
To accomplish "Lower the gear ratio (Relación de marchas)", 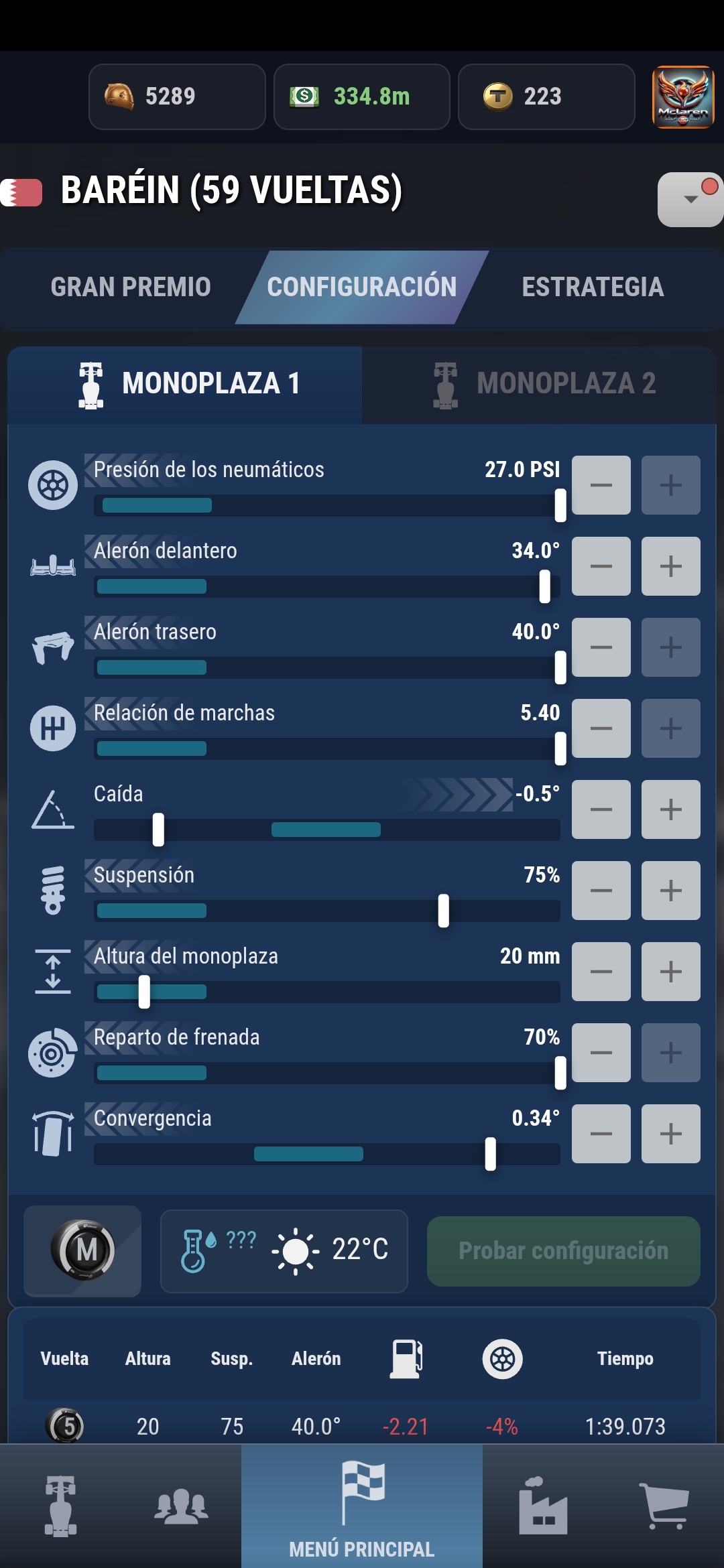I will (x=601, y=728).
